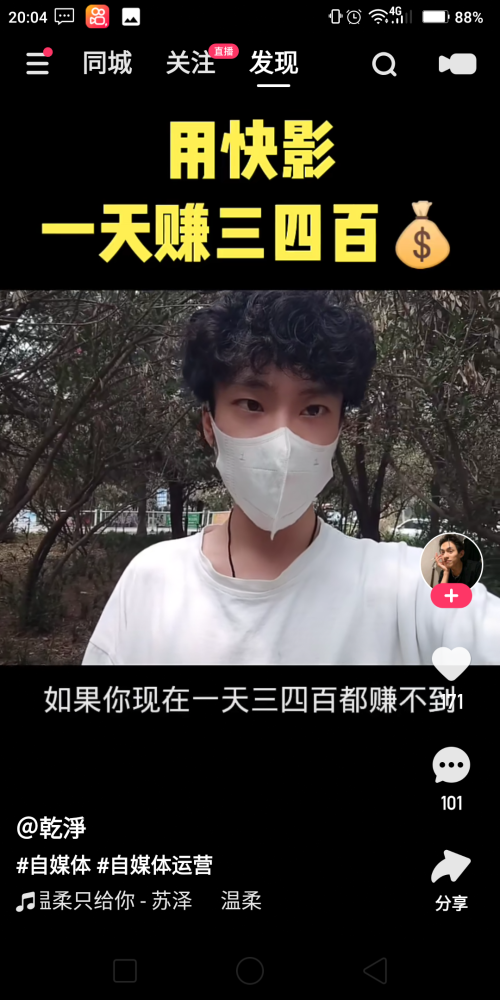500x1000 pixels.
Task: Tap the video camera record icon
Action: click(457, 64)
